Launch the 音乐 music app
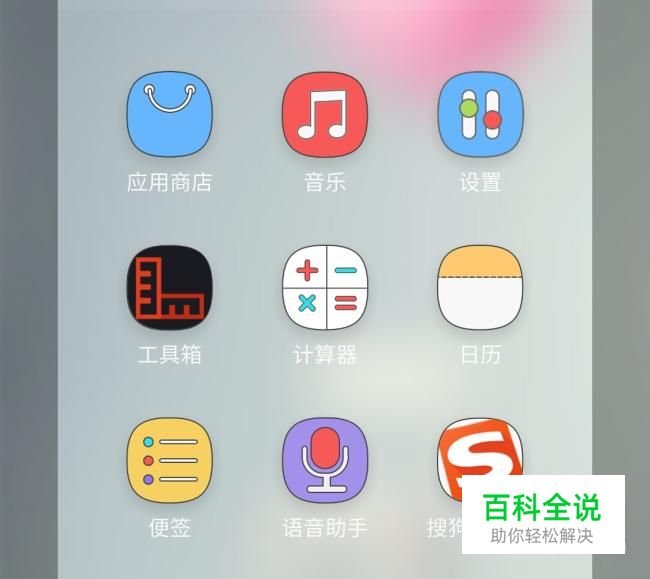 [325, 114]
